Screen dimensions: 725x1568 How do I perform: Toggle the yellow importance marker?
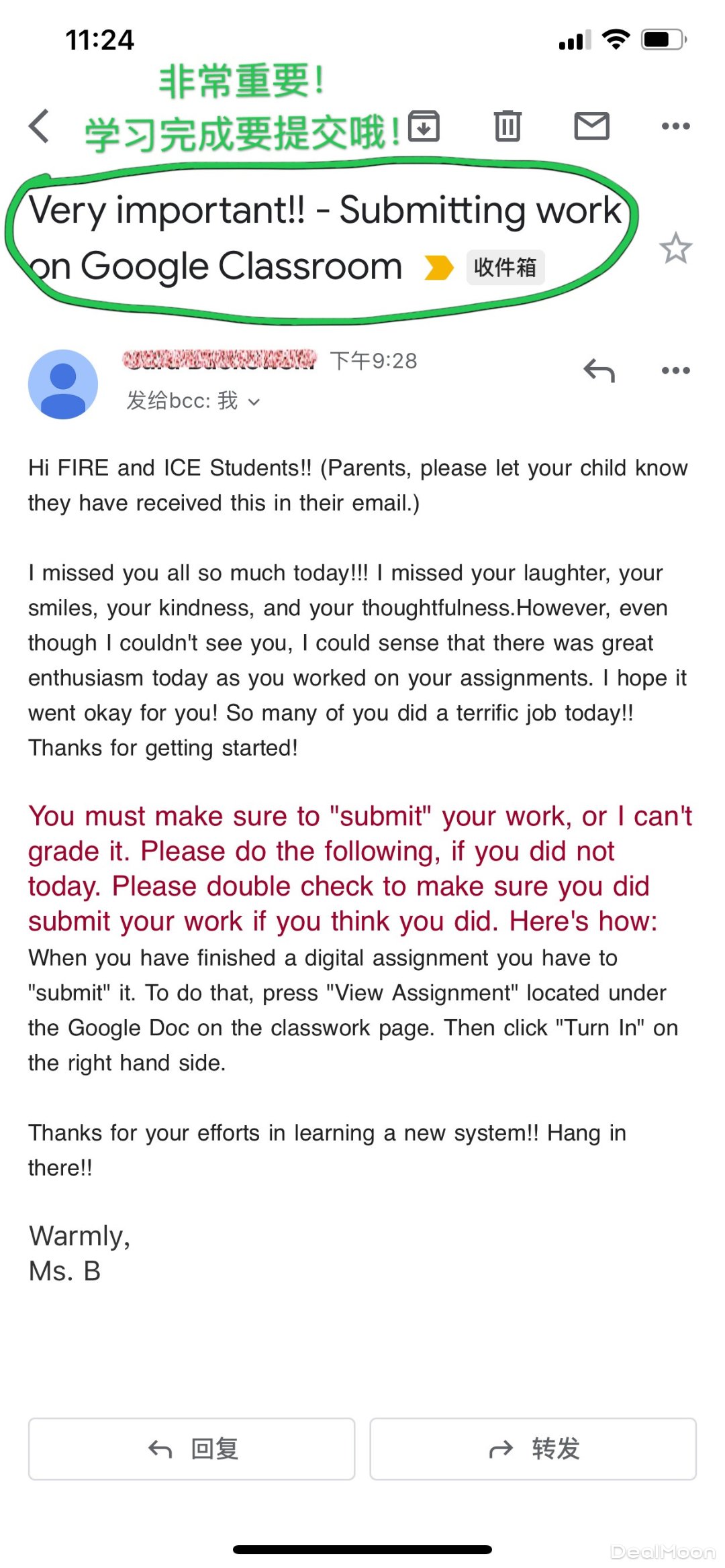[x=439, y=267]
